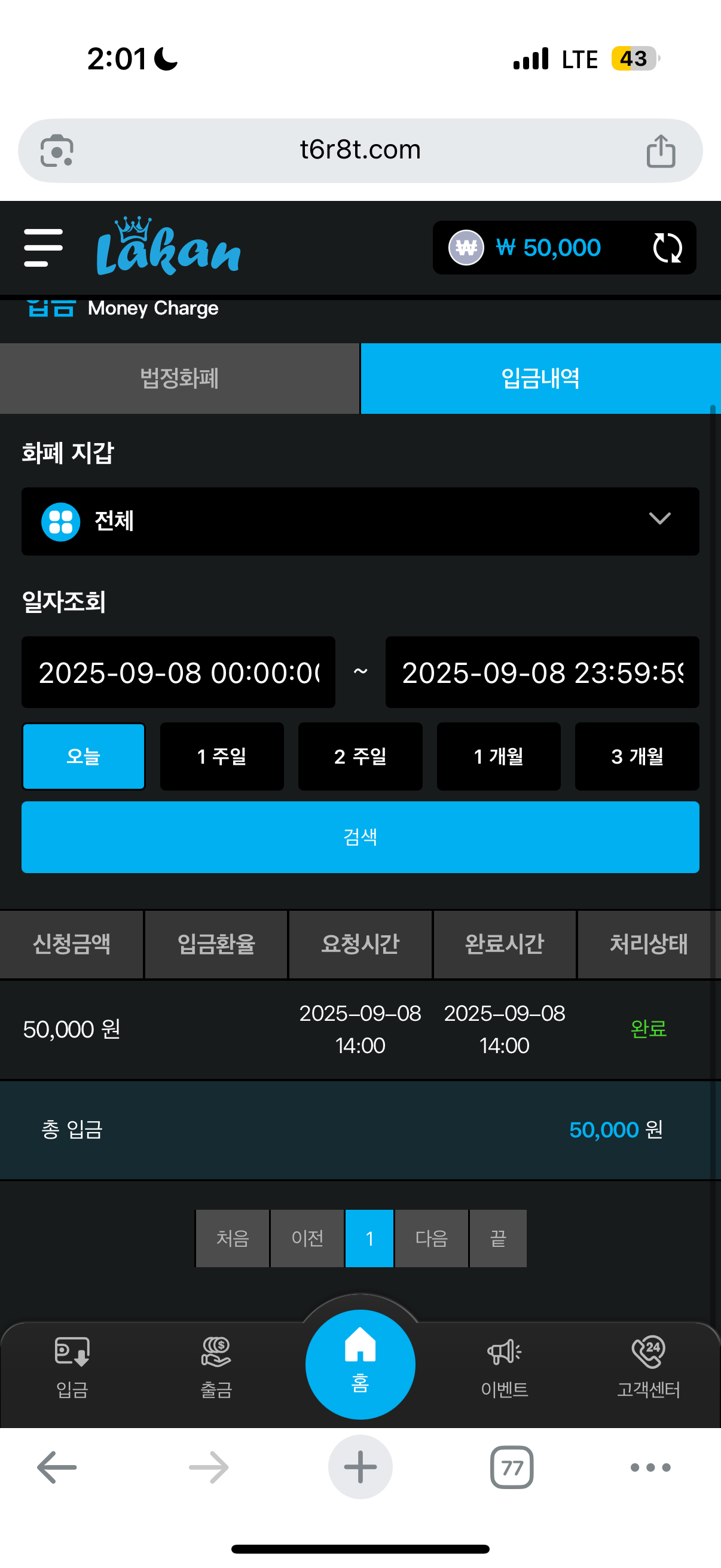Edit the start date 2025-09-08 00:00 field
This screenshot has width=721, height=1568.
(x=178, y=672)
